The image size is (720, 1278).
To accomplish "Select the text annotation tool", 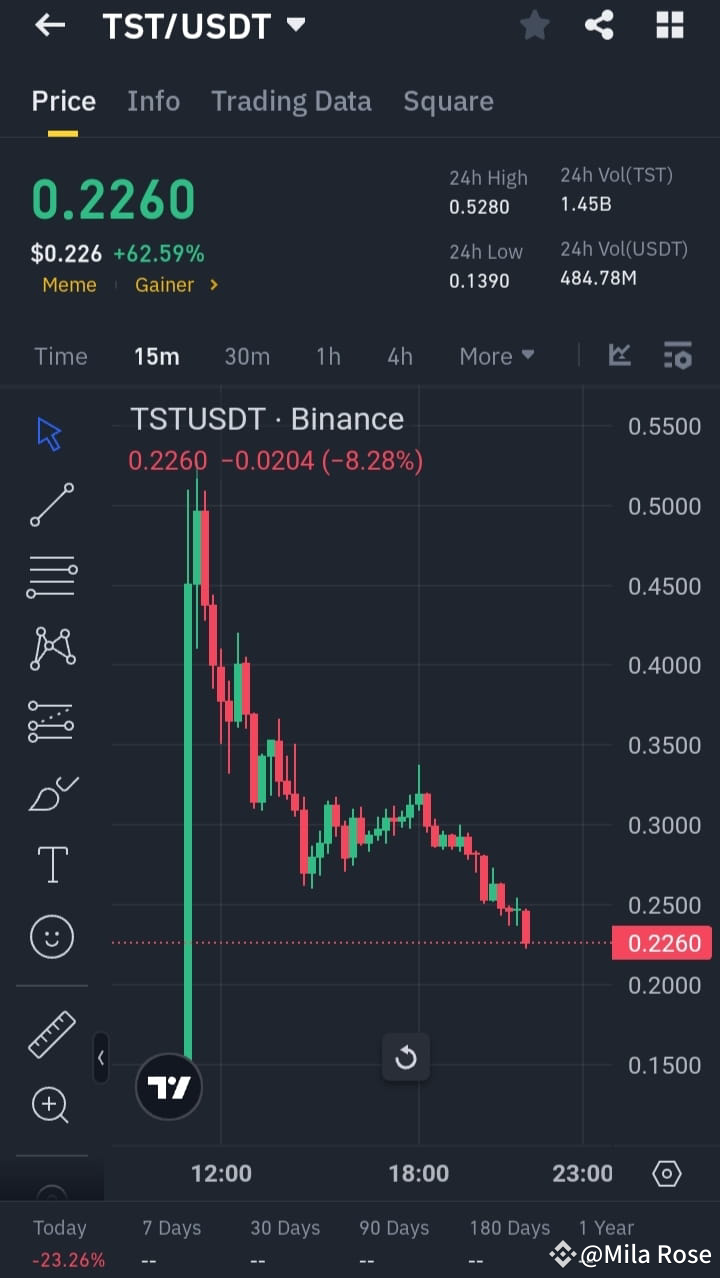I will (x=51, y=864).
